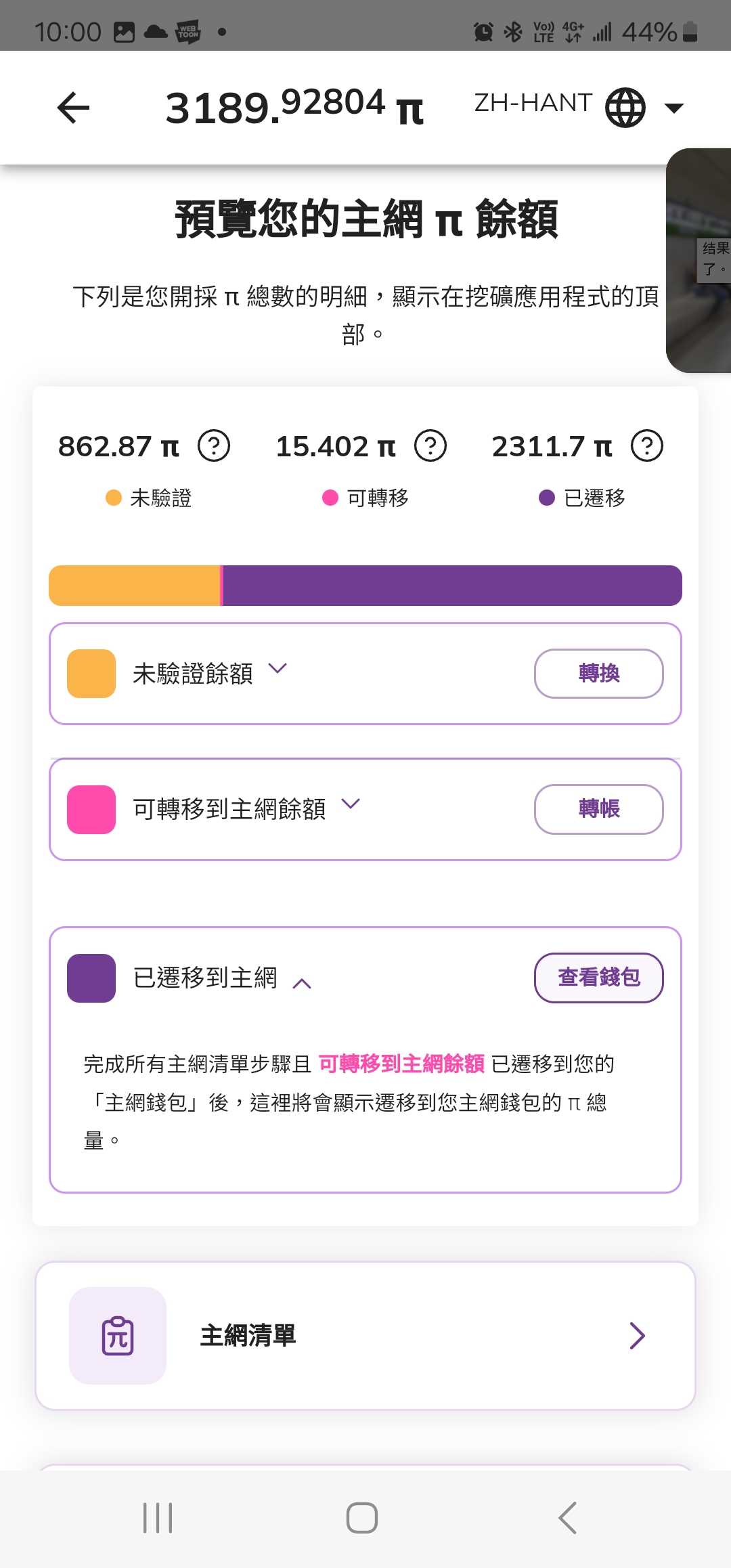Screen dimensions: 731x1568
Task: Expand the 可轉移到主網餘額 section
Action: (351, 804)
